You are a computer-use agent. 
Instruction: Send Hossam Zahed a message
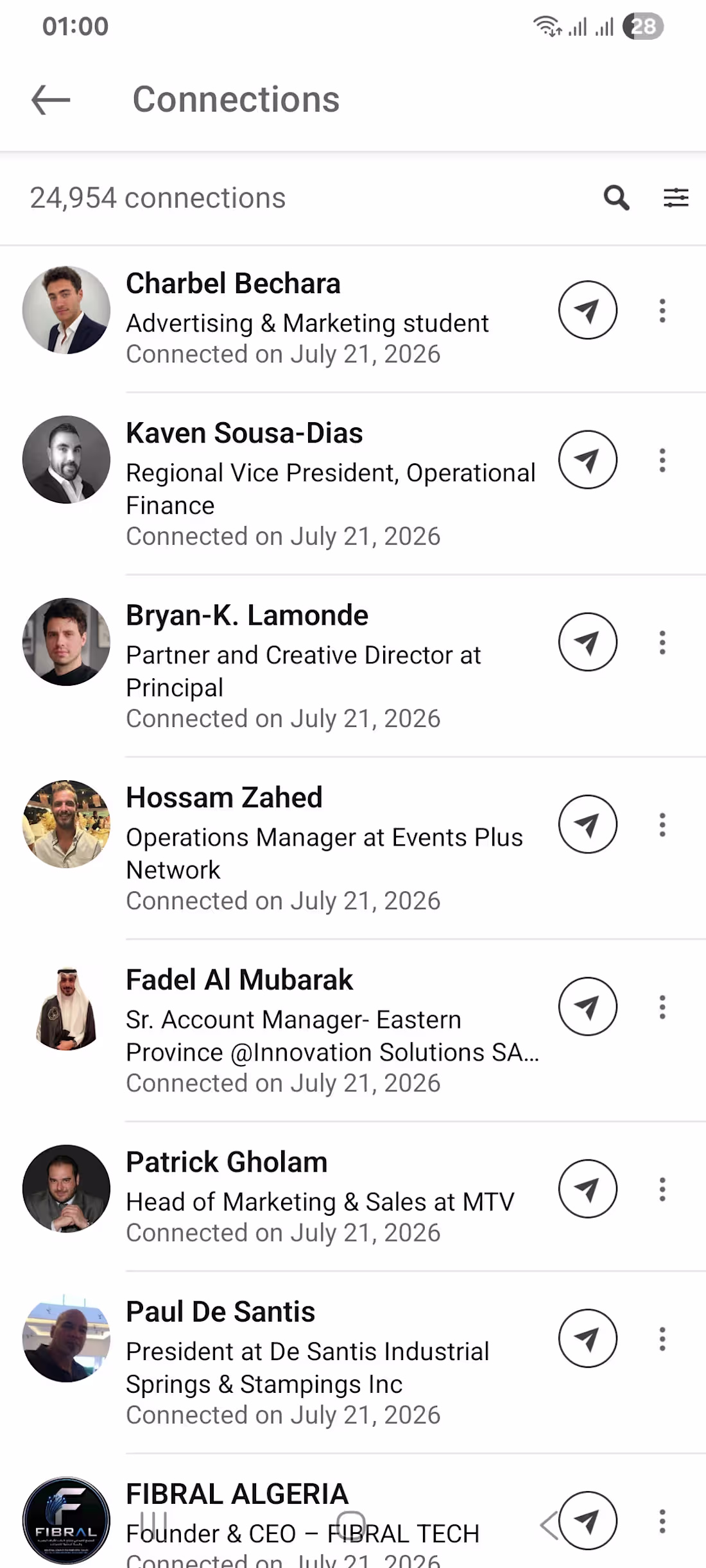(x=588, y=824)
